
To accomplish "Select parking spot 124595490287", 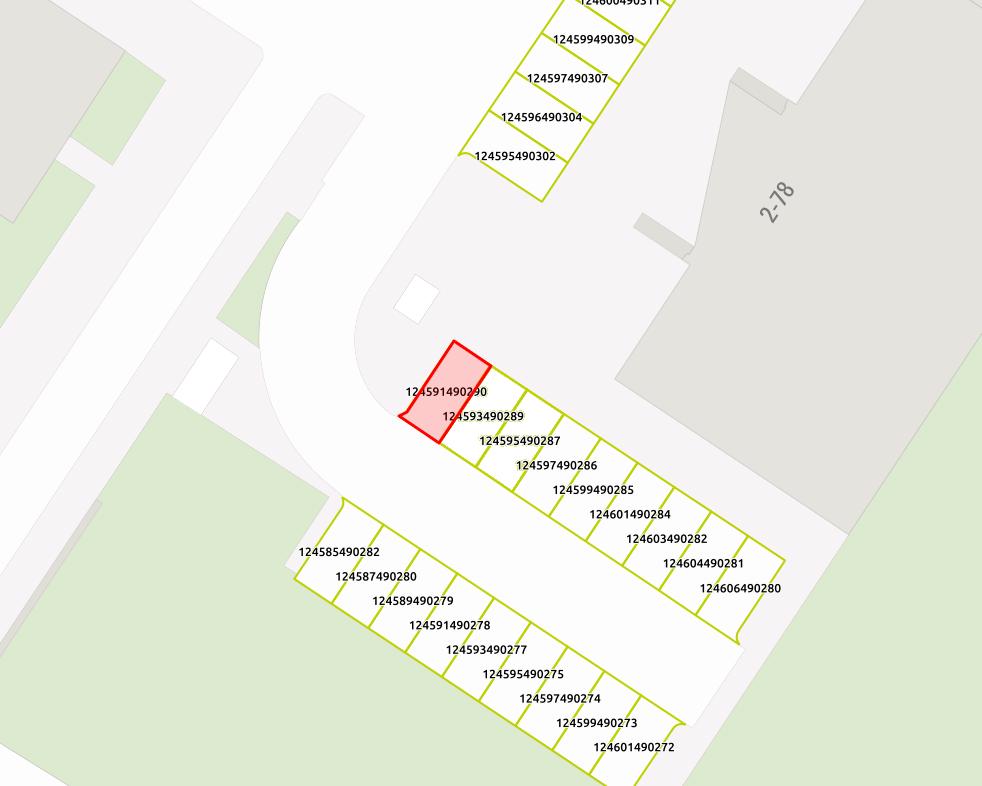I will coord(520,441).
